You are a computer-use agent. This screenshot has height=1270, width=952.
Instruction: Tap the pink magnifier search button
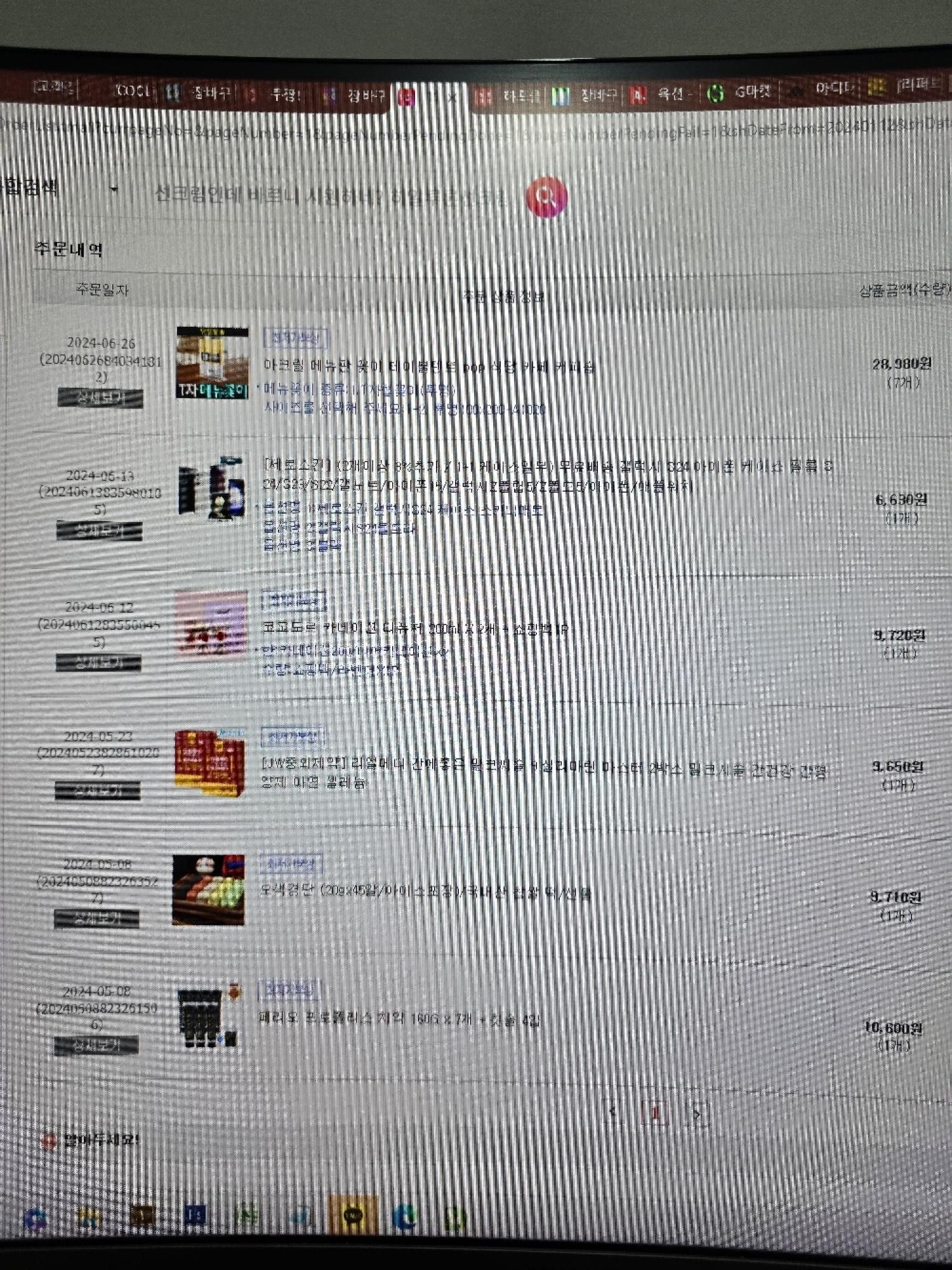click(x=546, y=197)
